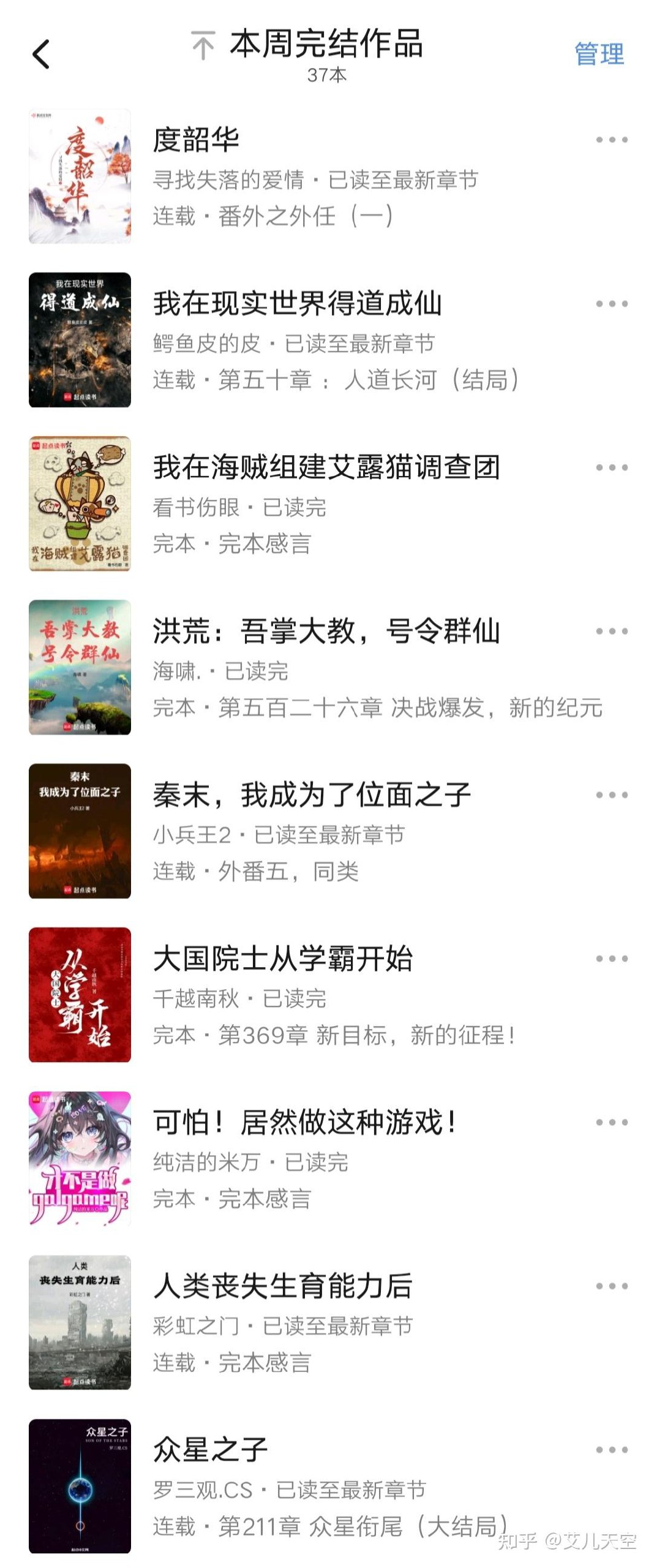Viewport: 654px width, 1568px height.
Task: Click the 37本 count below the title
Action: [x=327, y=75]
